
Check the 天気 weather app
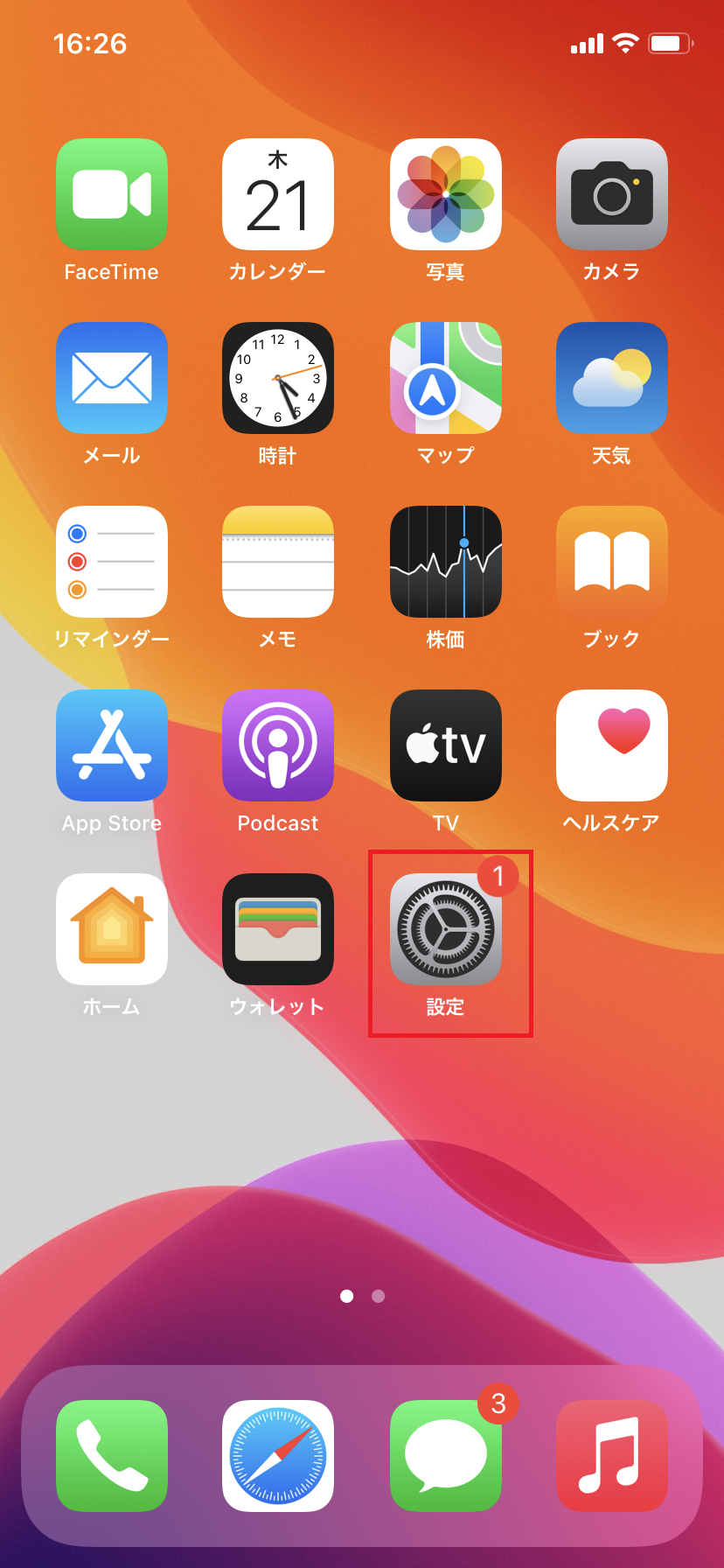click(x=612, y=378)
